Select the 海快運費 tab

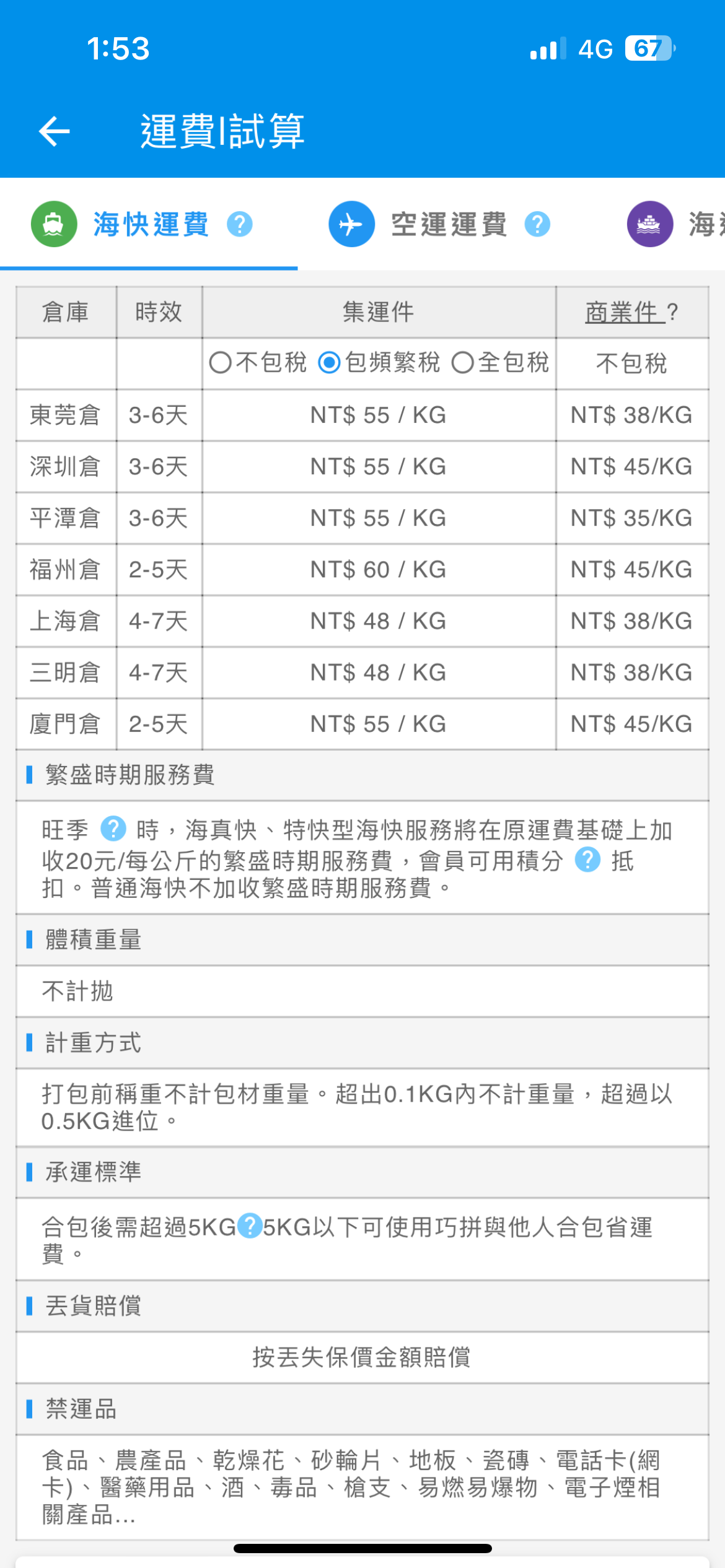143,224
